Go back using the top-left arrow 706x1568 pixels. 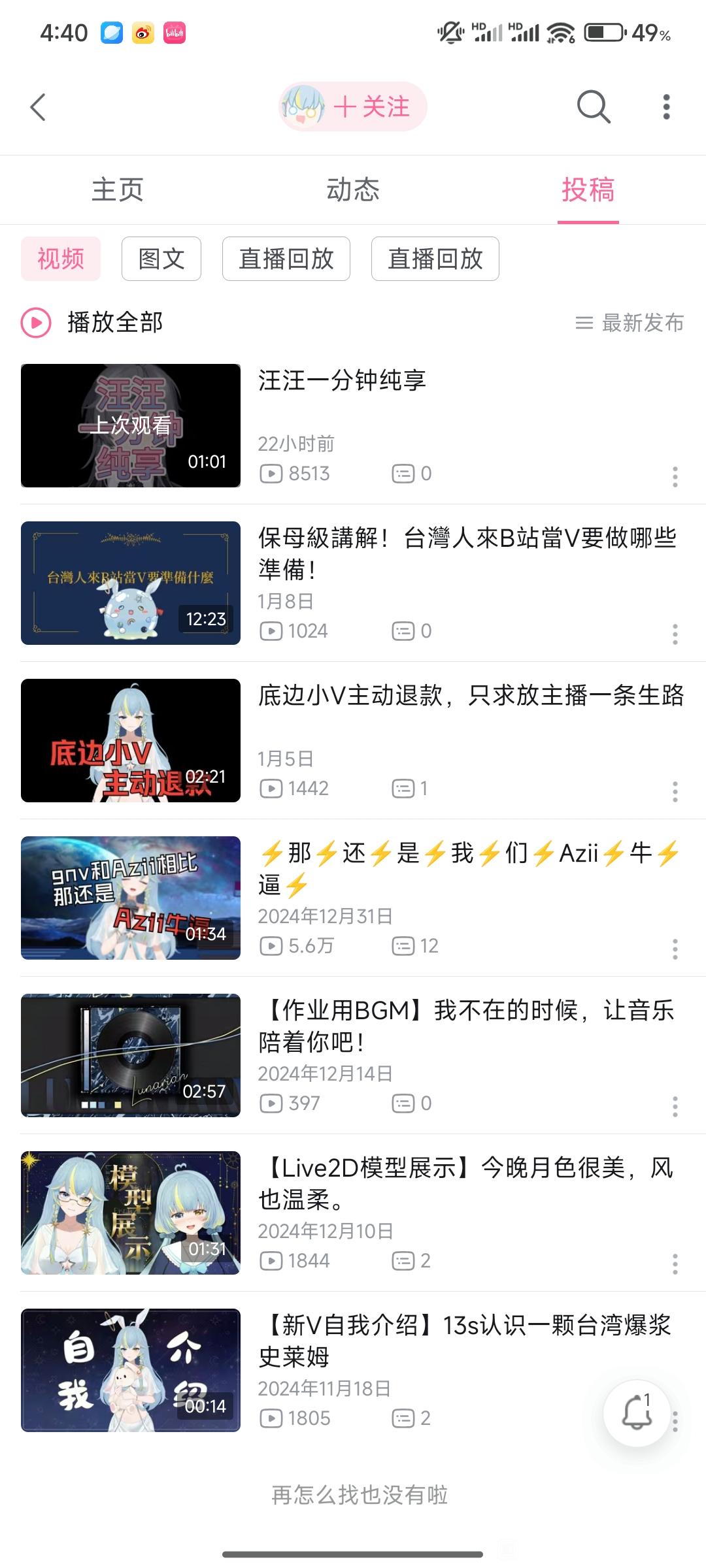pos(38,107)
